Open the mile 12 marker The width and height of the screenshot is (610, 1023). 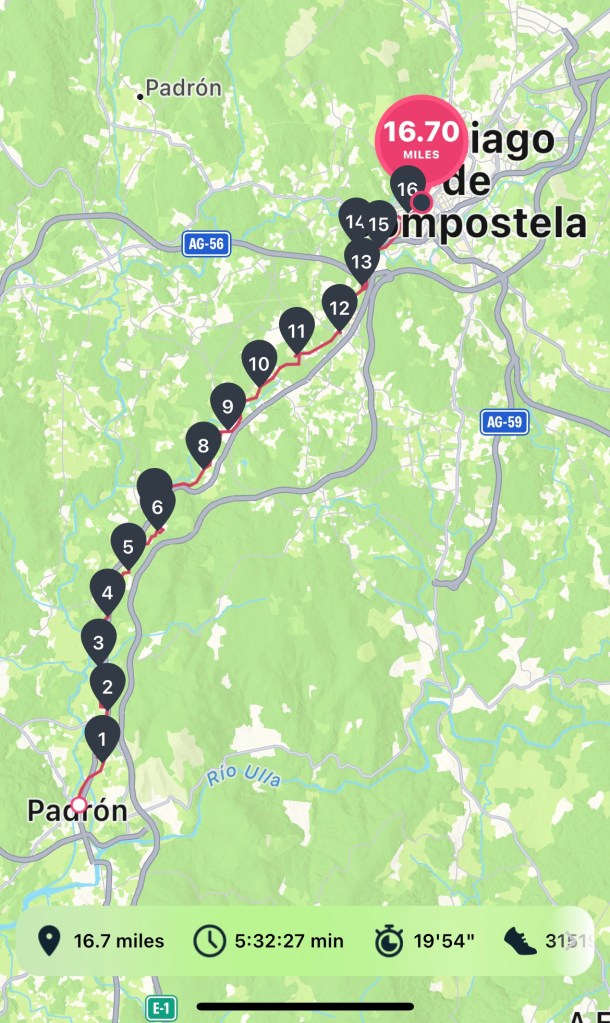coord(339,306)
